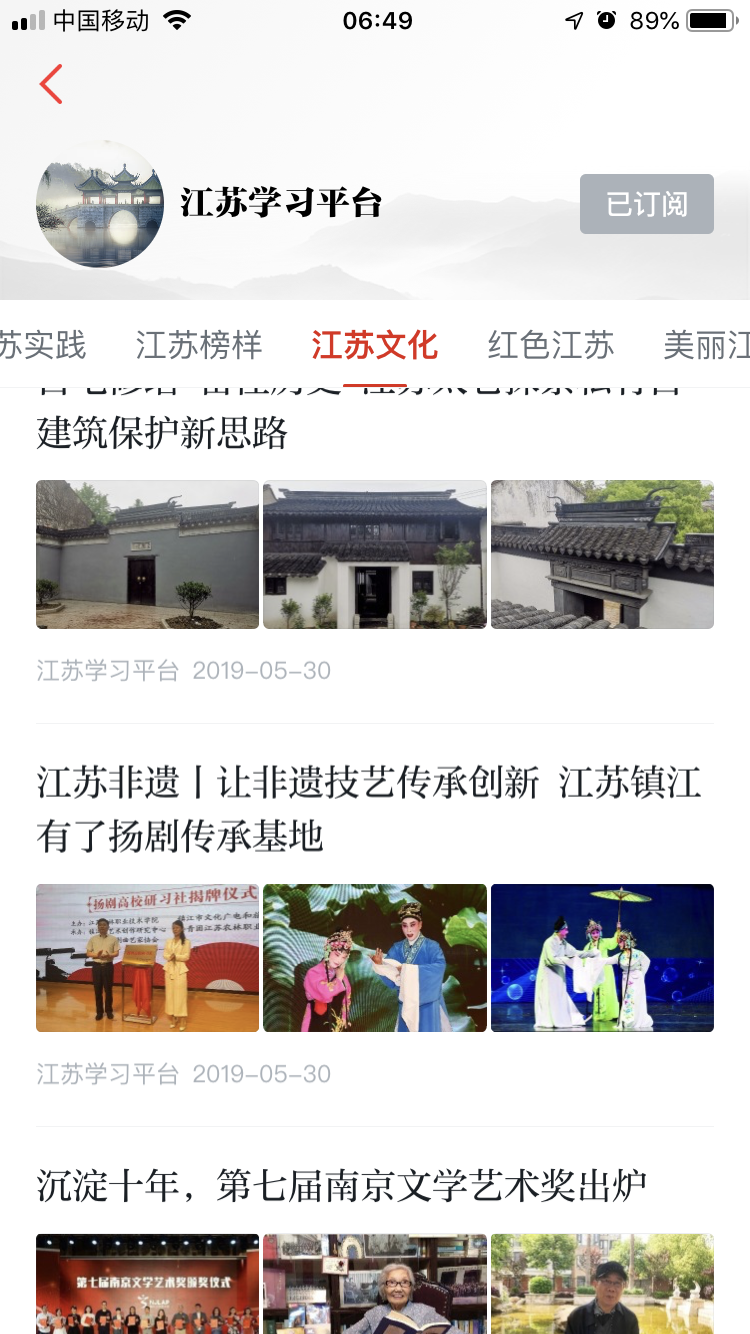Screen dimensions: 750x1334
Task: Switch to the 江苏榜样 tab
Action: pyautogui.click(x=199, y=346)
